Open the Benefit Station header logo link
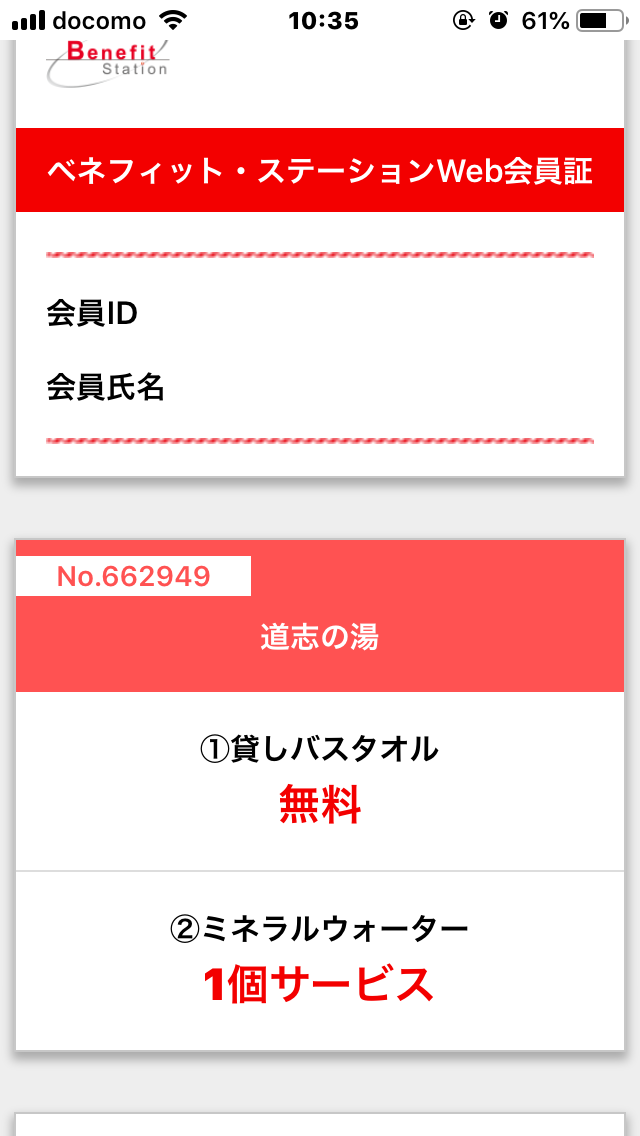 point(108,63)
